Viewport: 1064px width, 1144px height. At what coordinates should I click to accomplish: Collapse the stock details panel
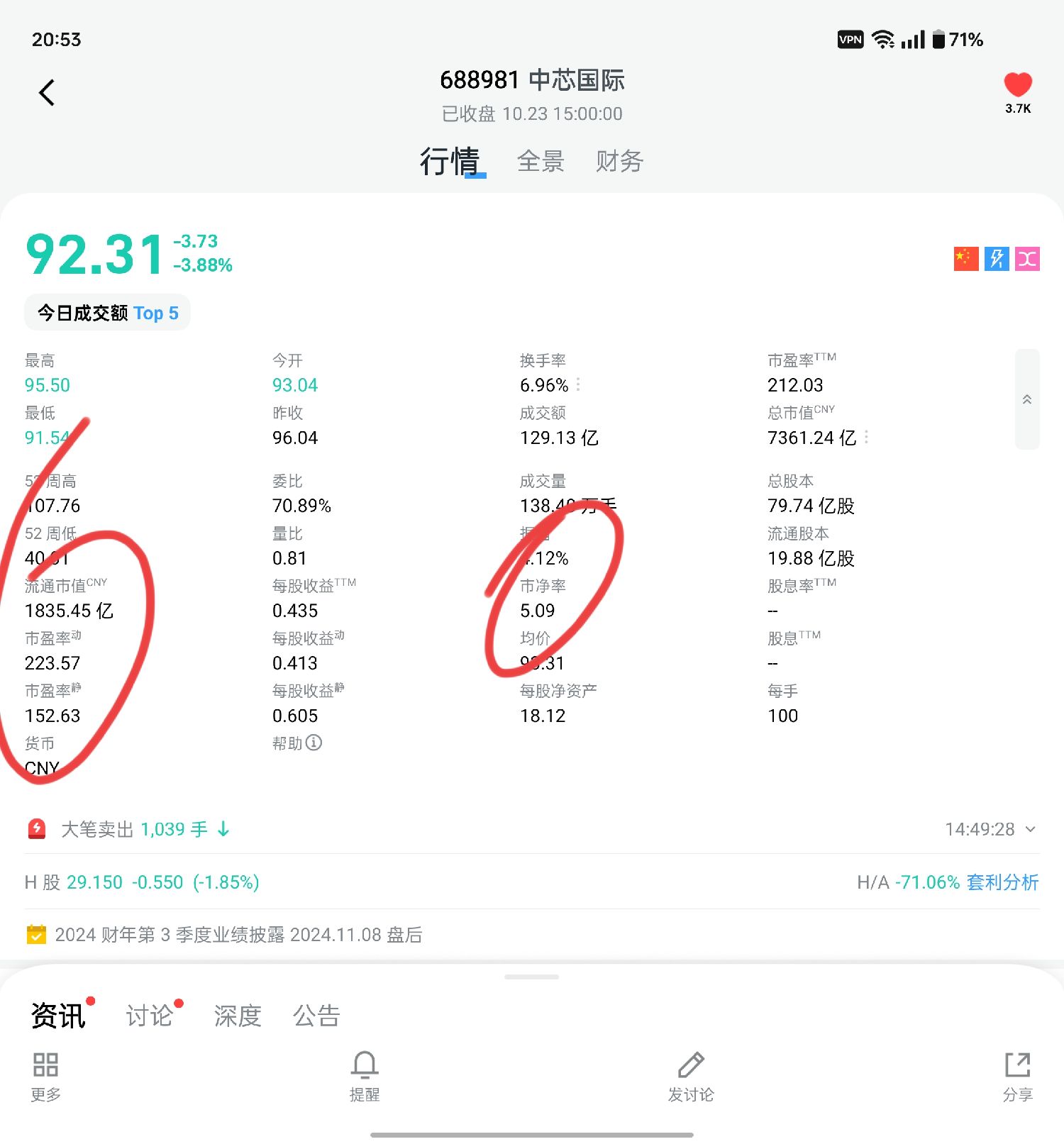pyautogui.click(x=1026, y=399)
